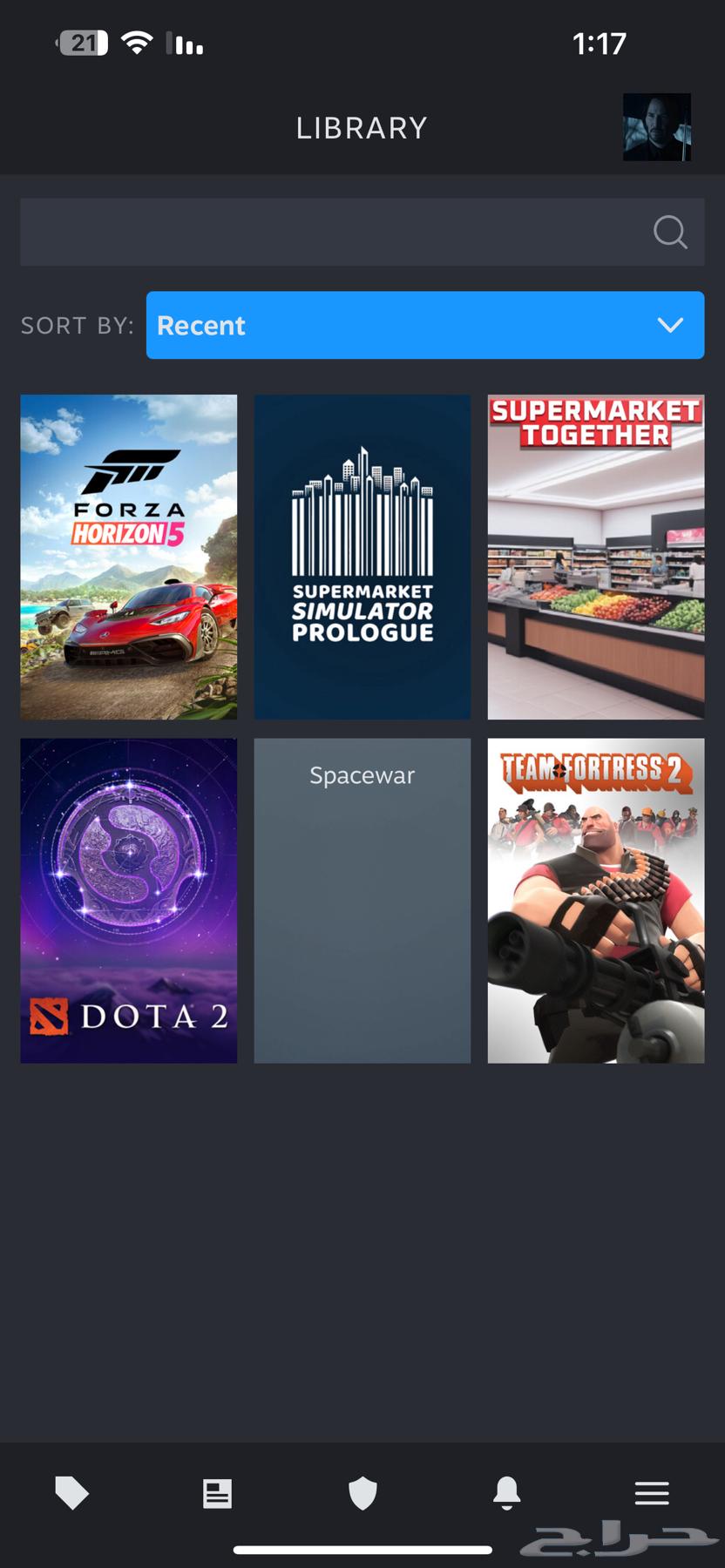725x1568 pixels.
Task: Open the profile avatar
Action: tap(656, 127)
